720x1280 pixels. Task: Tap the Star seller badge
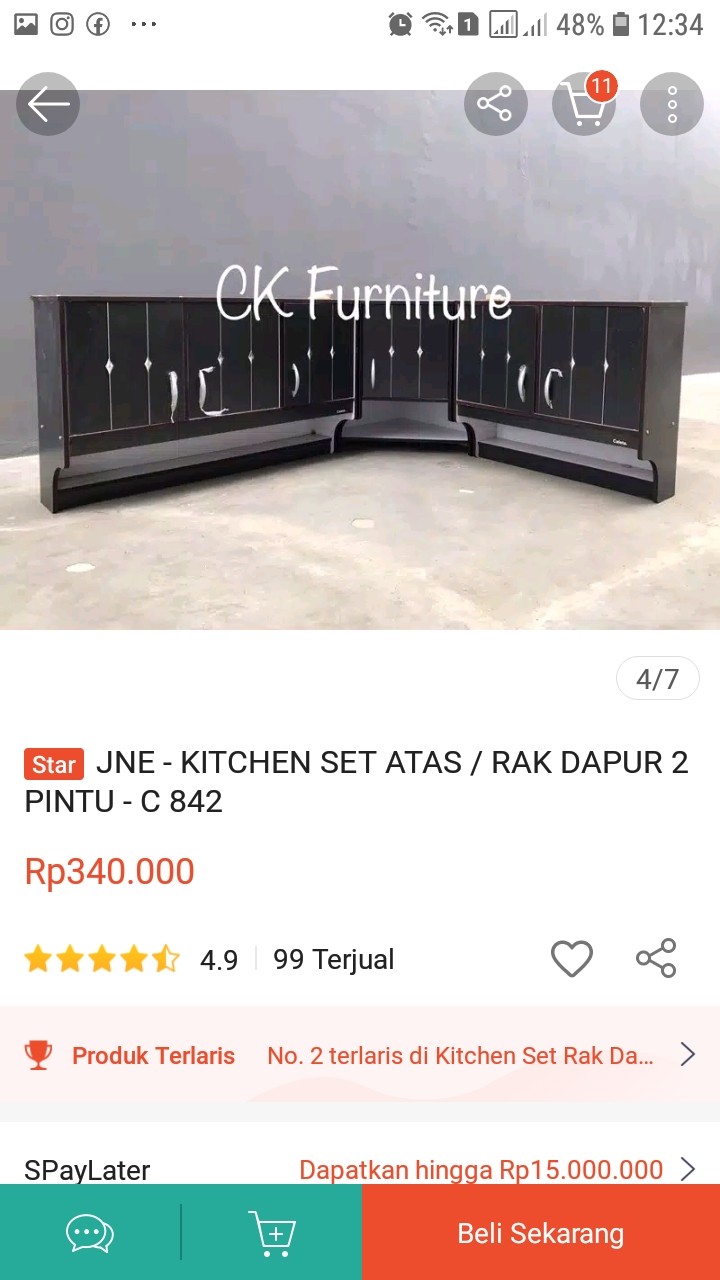click(52, 764)
